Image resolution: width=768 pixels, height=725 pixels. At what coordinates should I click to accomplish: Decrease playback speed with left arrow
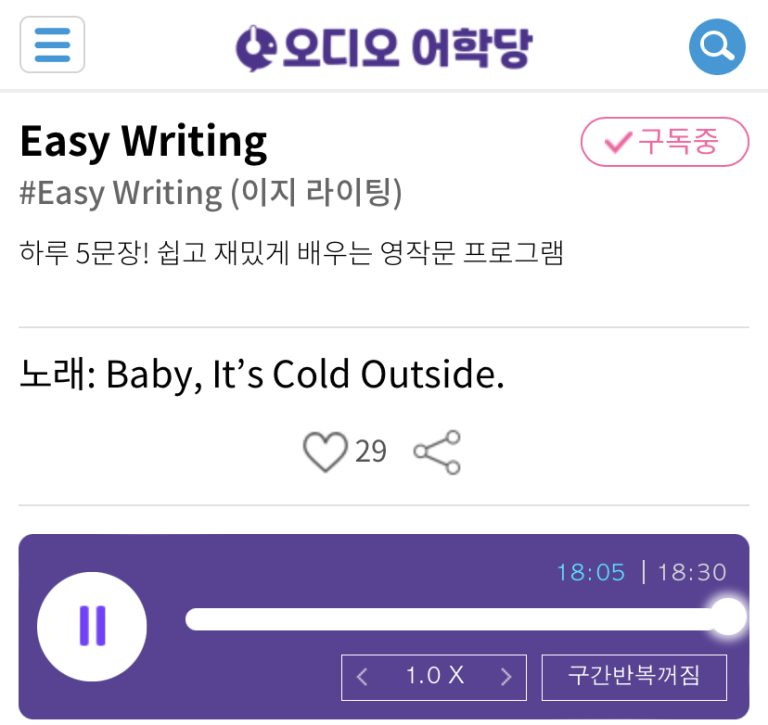pyautogui.click(x=362, y=677)
